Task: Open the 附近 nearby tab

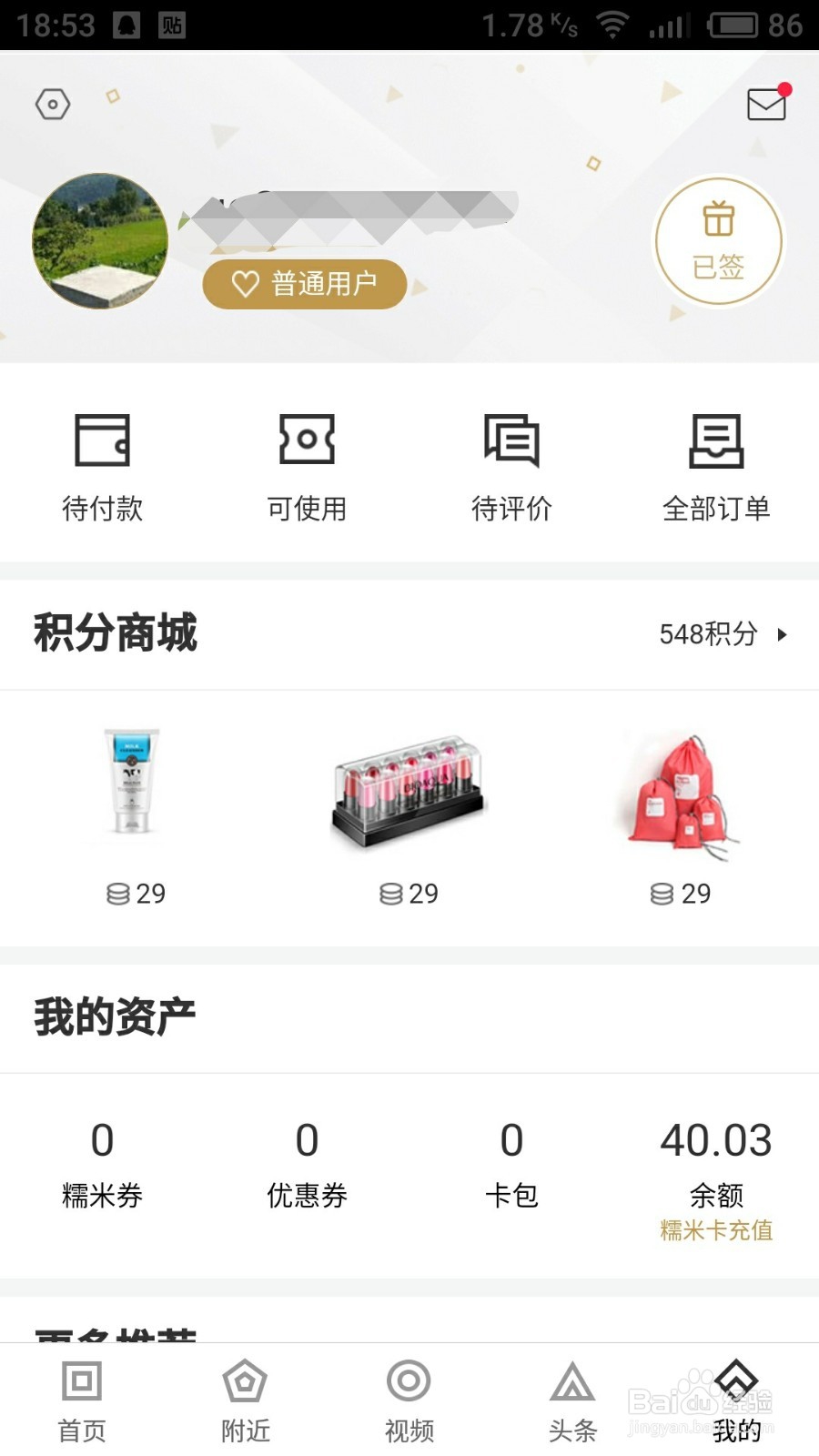Action: [x=245, y=1401]
